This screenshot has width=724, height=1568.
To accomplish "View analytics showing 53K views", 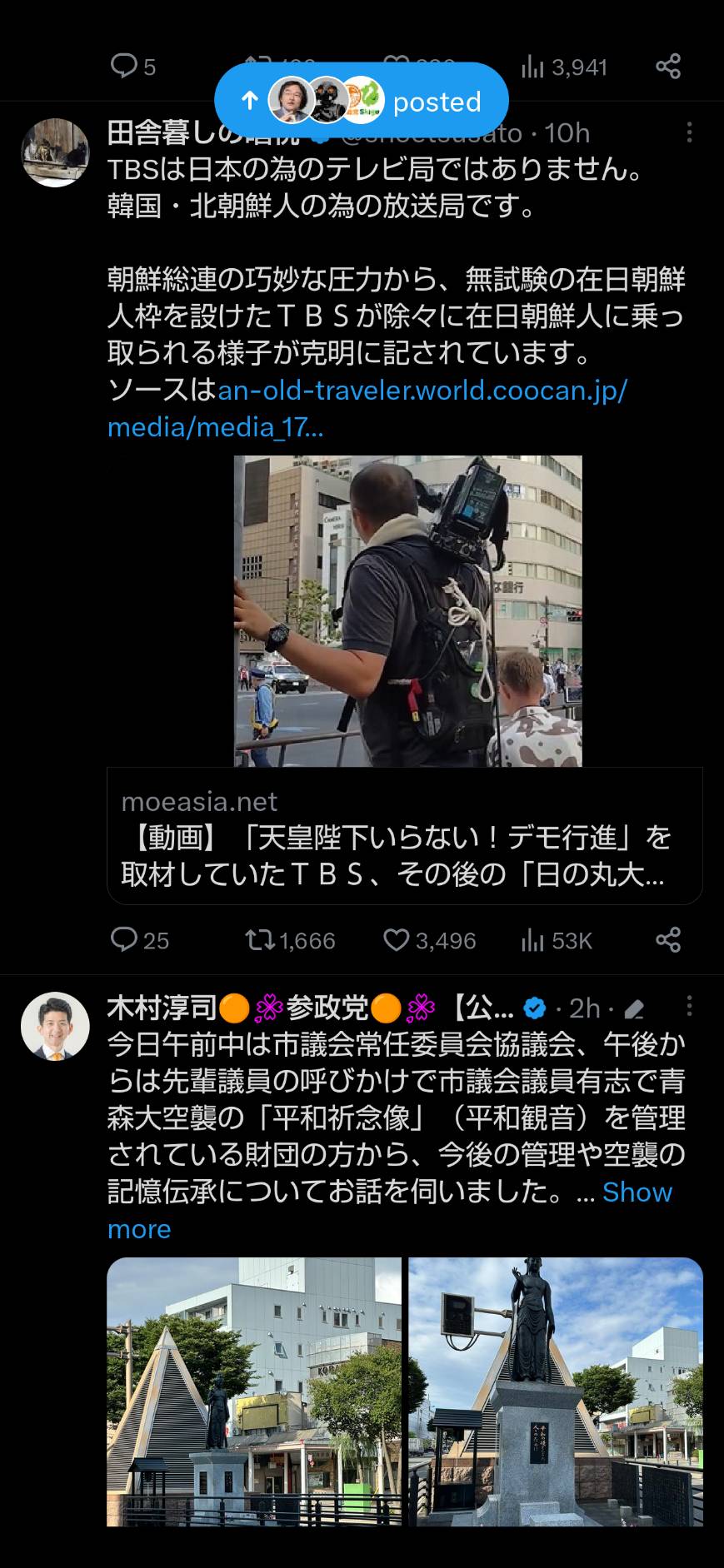I will (x=557, y=940).
